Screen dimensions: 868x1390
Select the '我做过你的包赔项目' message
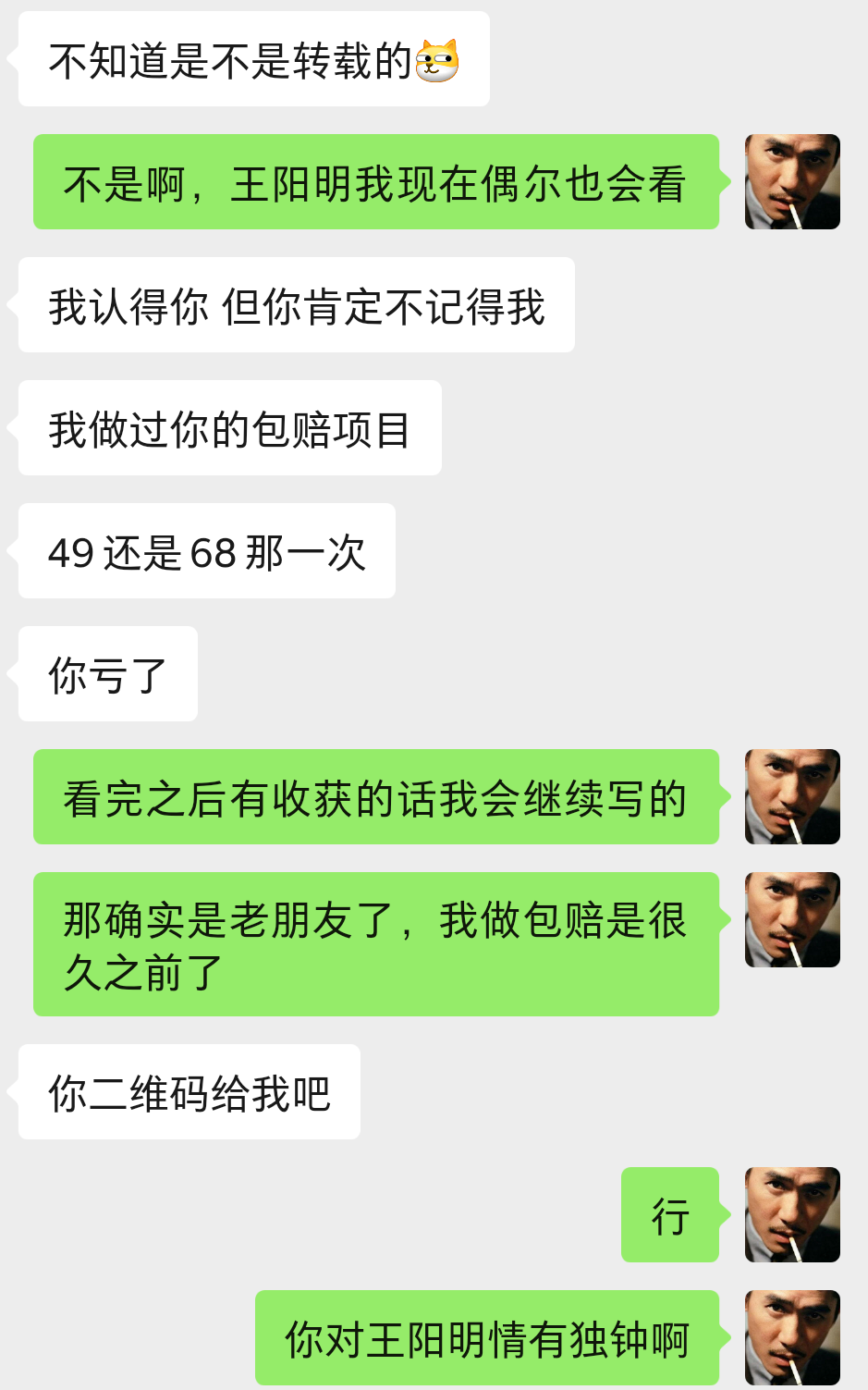coord(228,427)
